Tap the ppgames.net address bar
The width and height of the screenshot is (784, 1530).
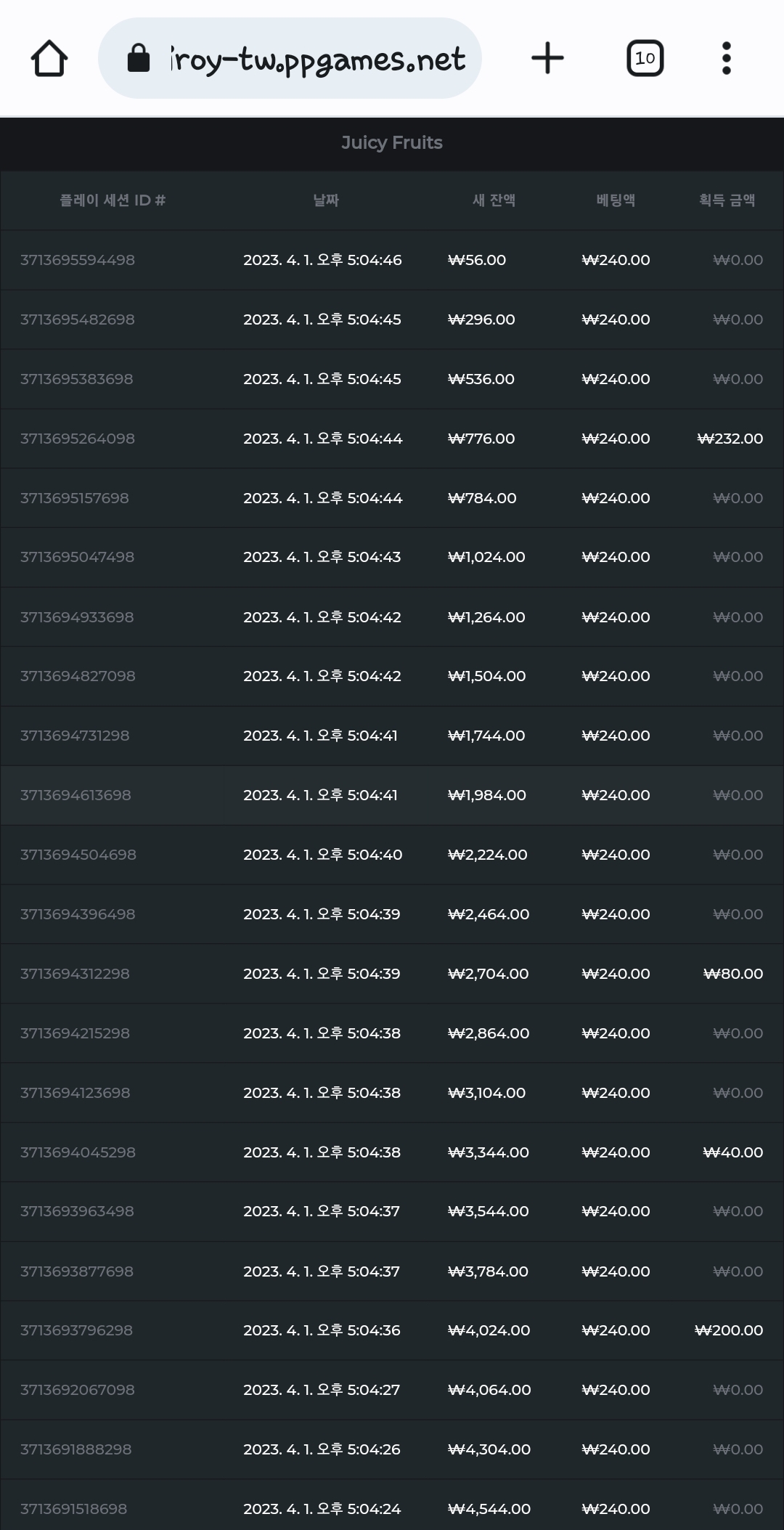(x=290, y=58)
